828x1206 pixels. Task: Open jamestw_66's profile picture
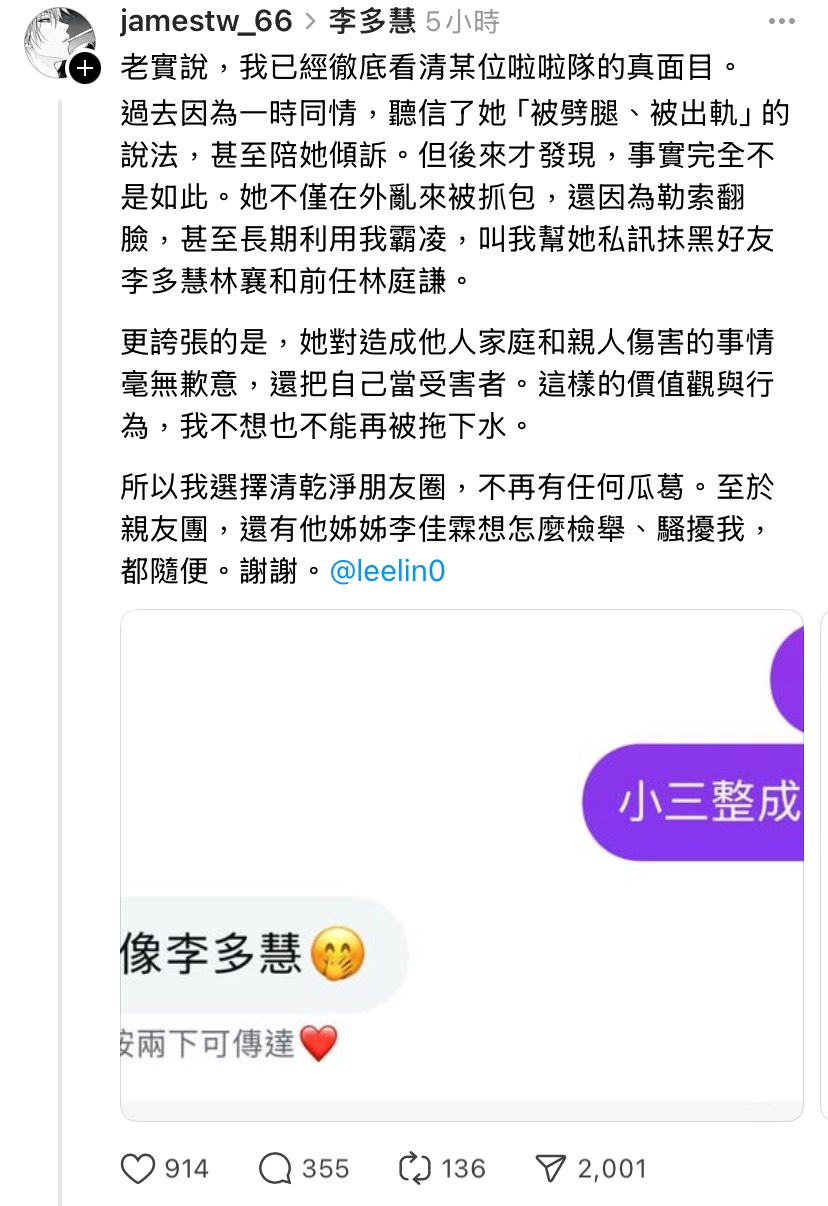click(x=58, y=41)
